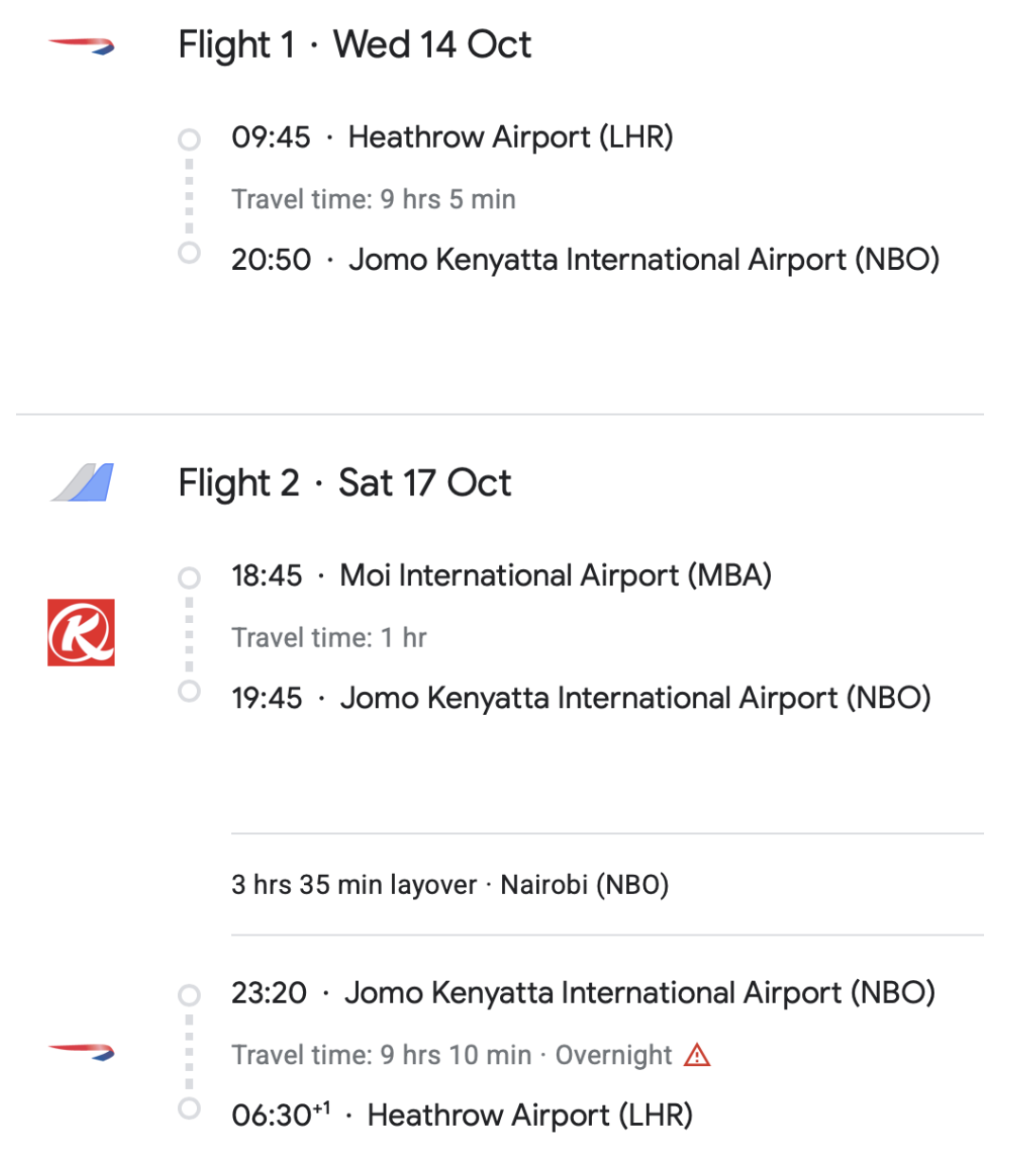Click the departure marker at 23:20 from NBO
Screen dimensions: 1021x1176
(x=191, y=991)
